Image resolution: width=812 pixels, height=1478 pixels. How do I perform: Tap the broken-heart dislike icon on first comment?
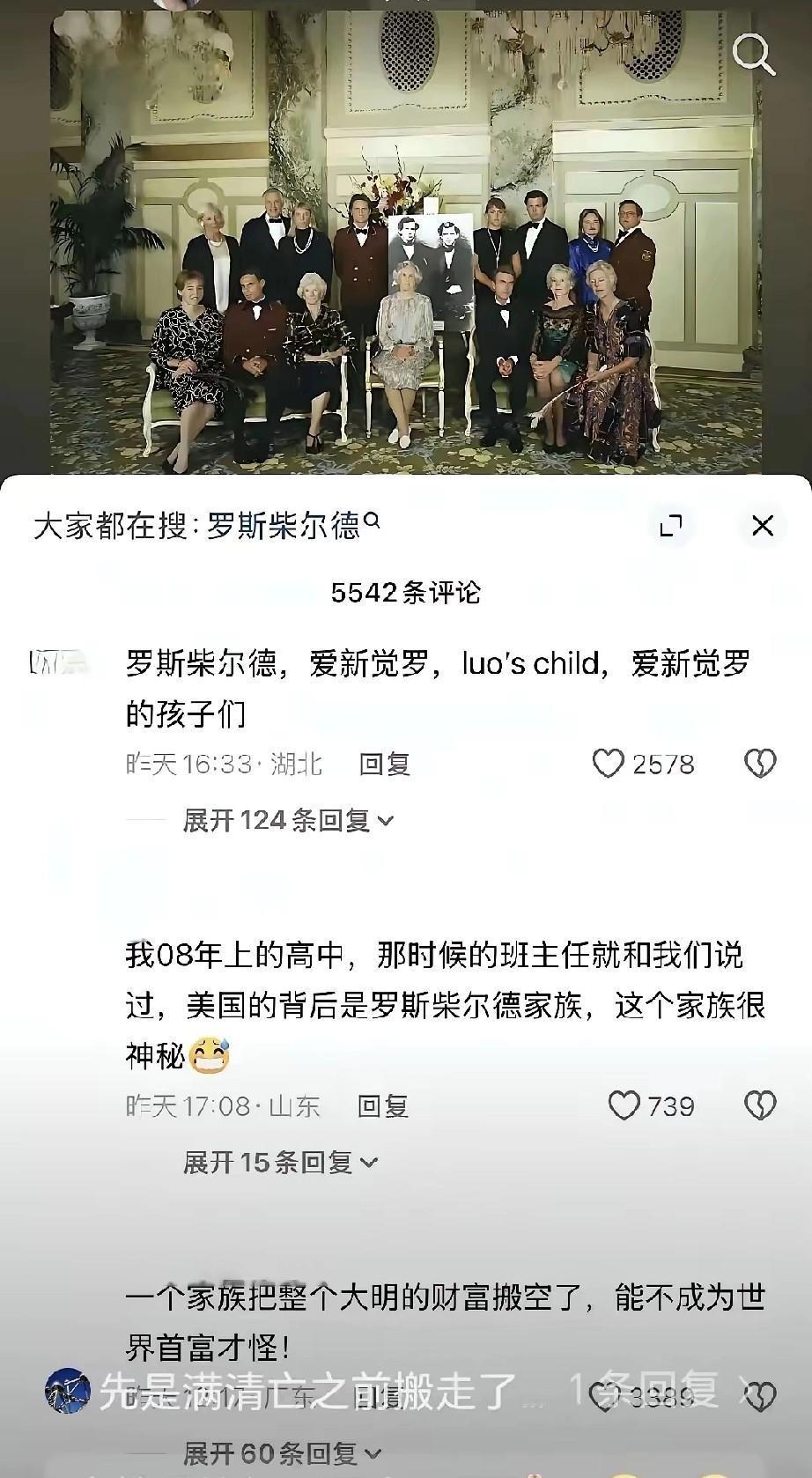point(759,765)
